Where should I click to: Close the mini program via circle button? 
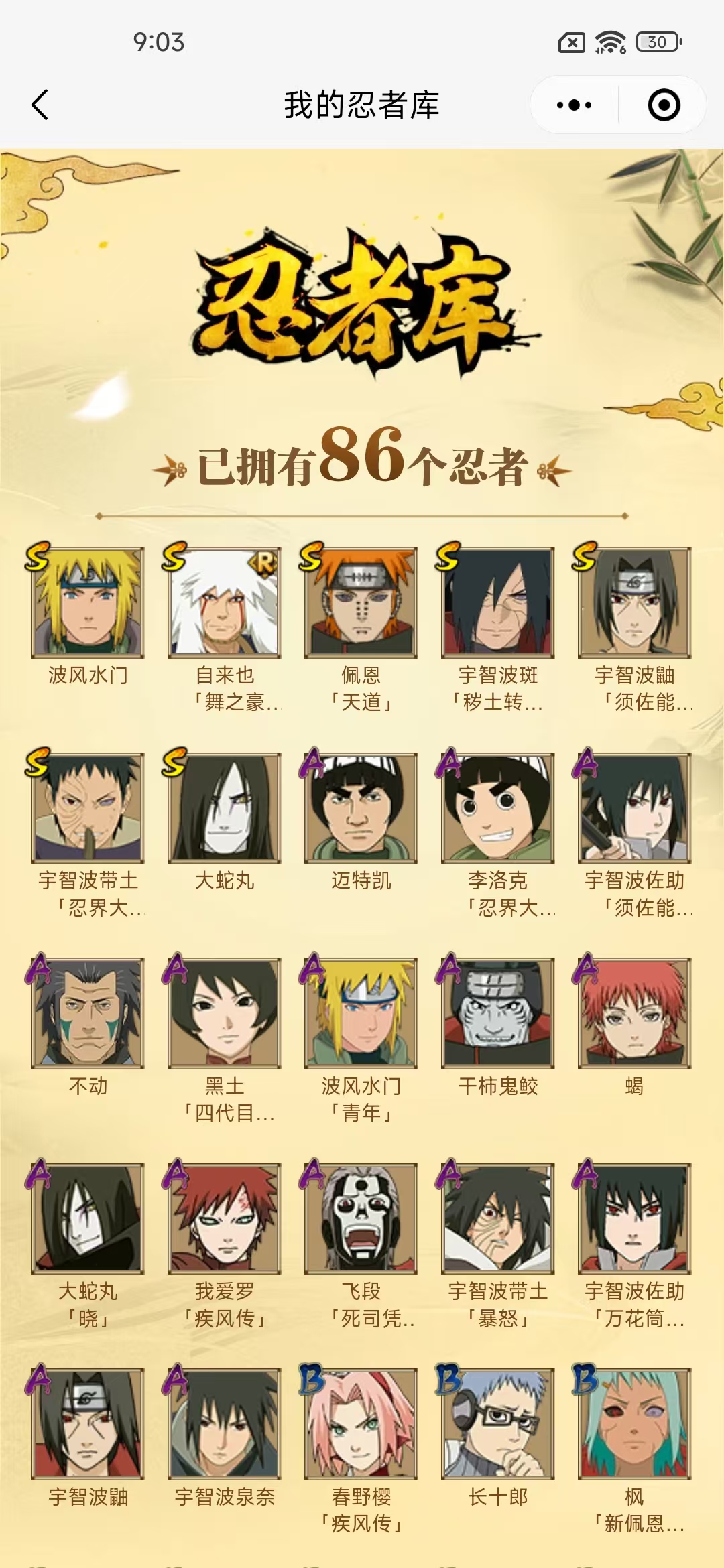(664, 105)
